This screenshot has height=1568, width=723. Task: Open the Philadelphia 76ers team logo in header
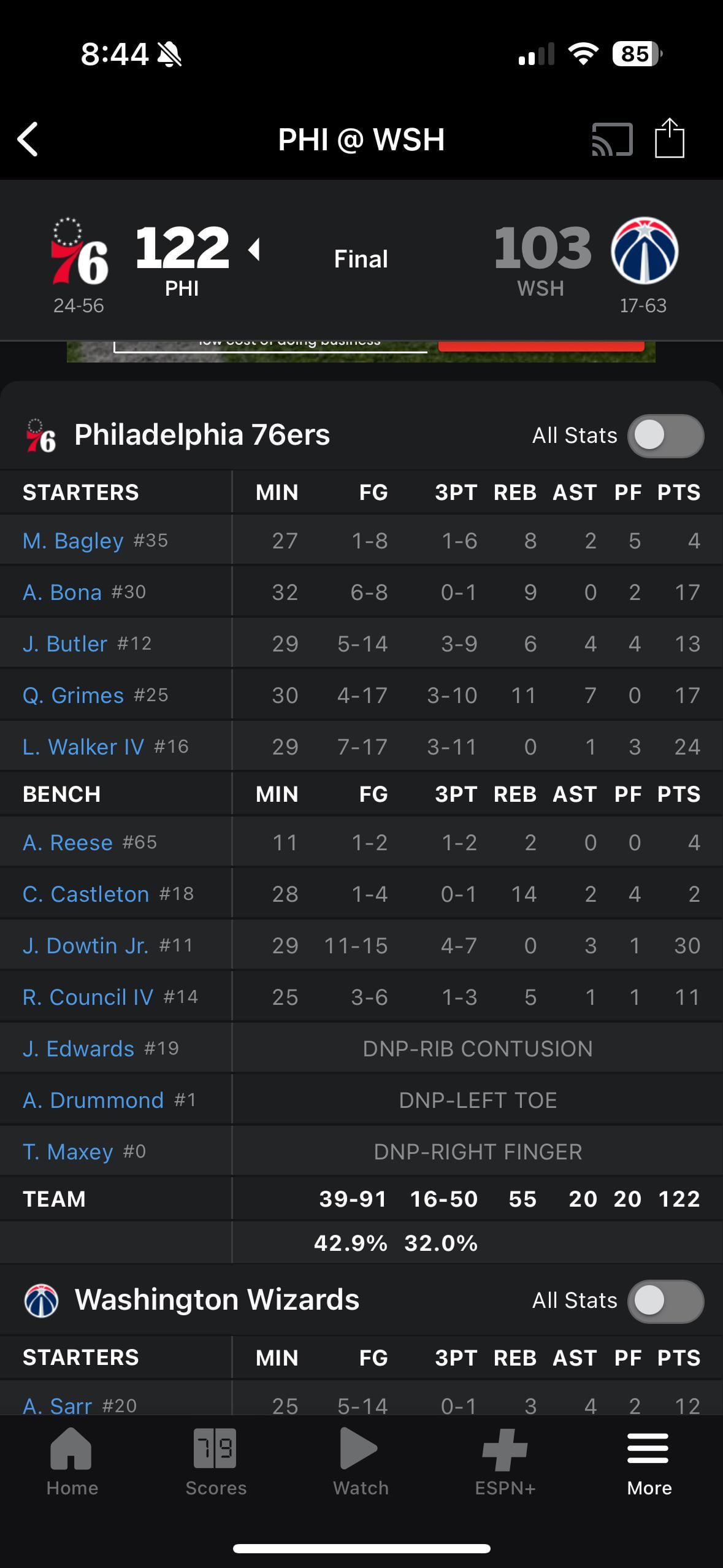(78, 252)
